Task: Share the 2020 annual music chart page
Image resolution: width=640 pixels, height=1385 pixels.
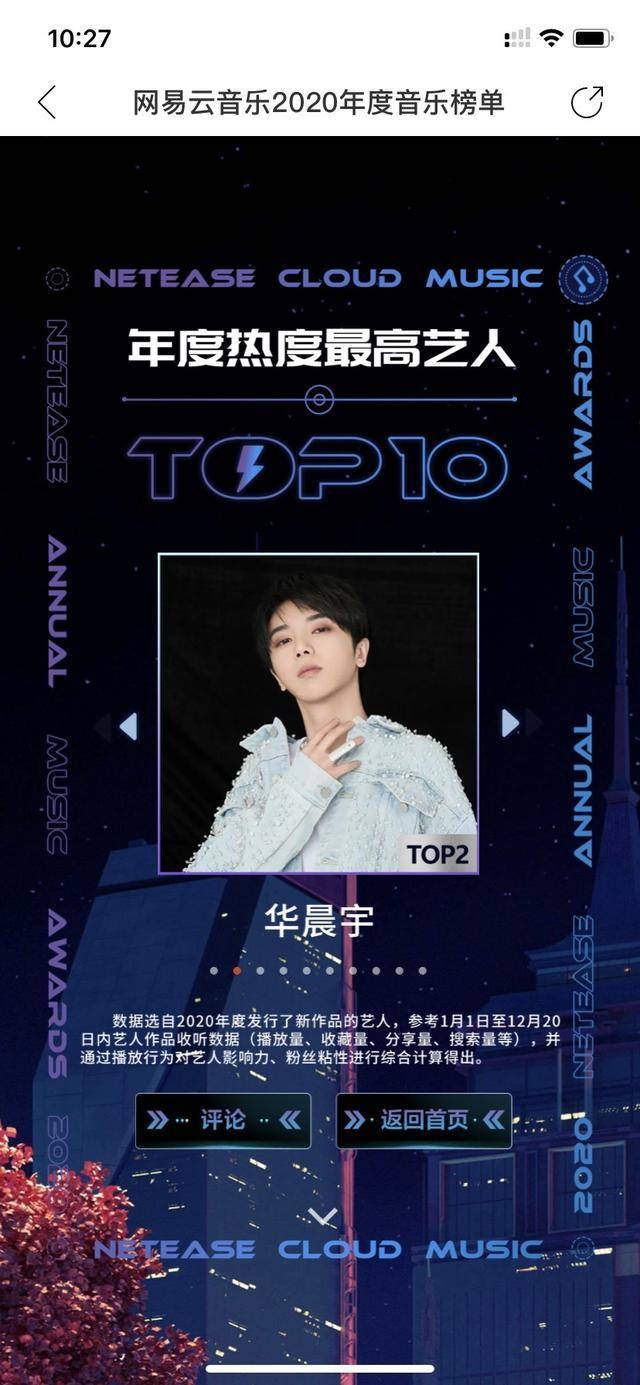Action: (587, 102)
